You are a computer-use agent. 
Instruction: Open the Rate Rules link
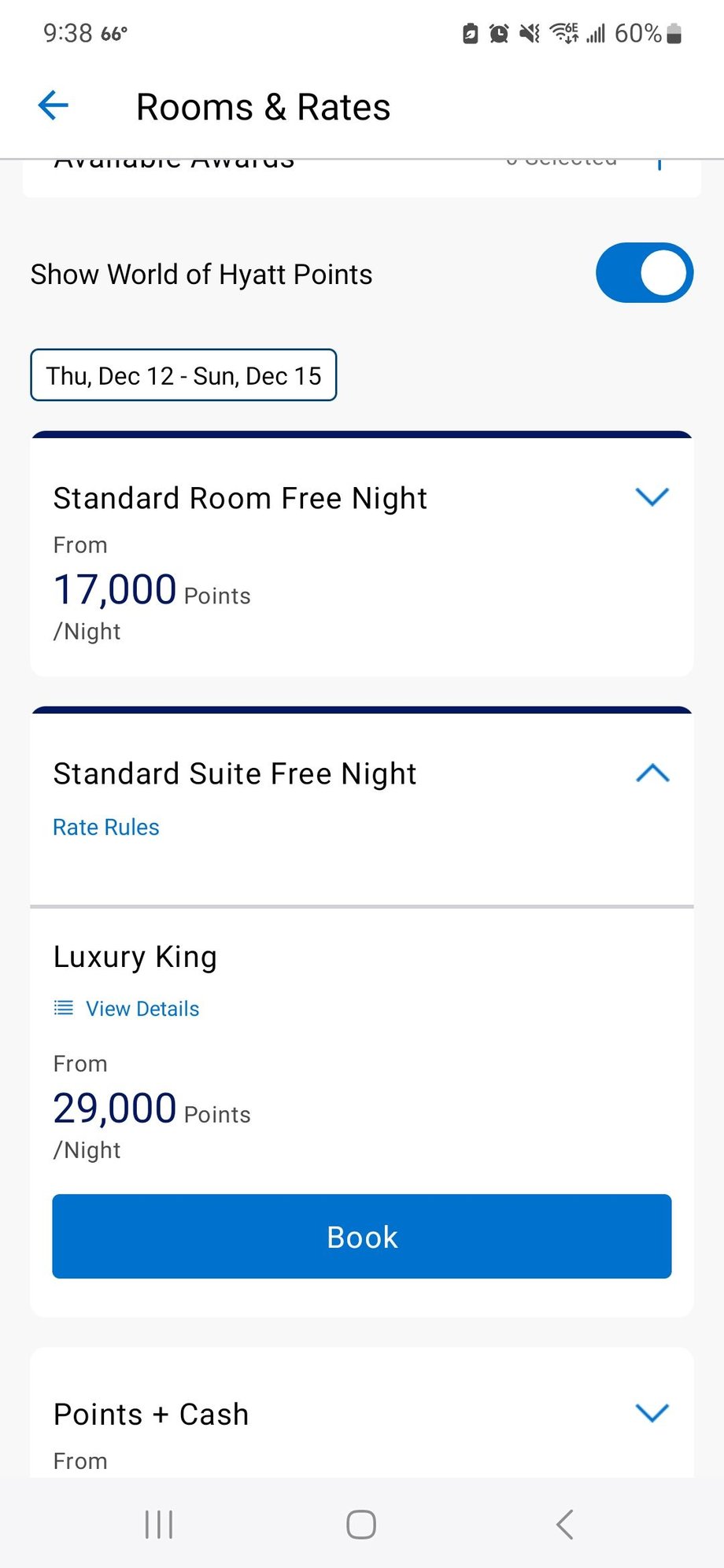click(105, 827)
